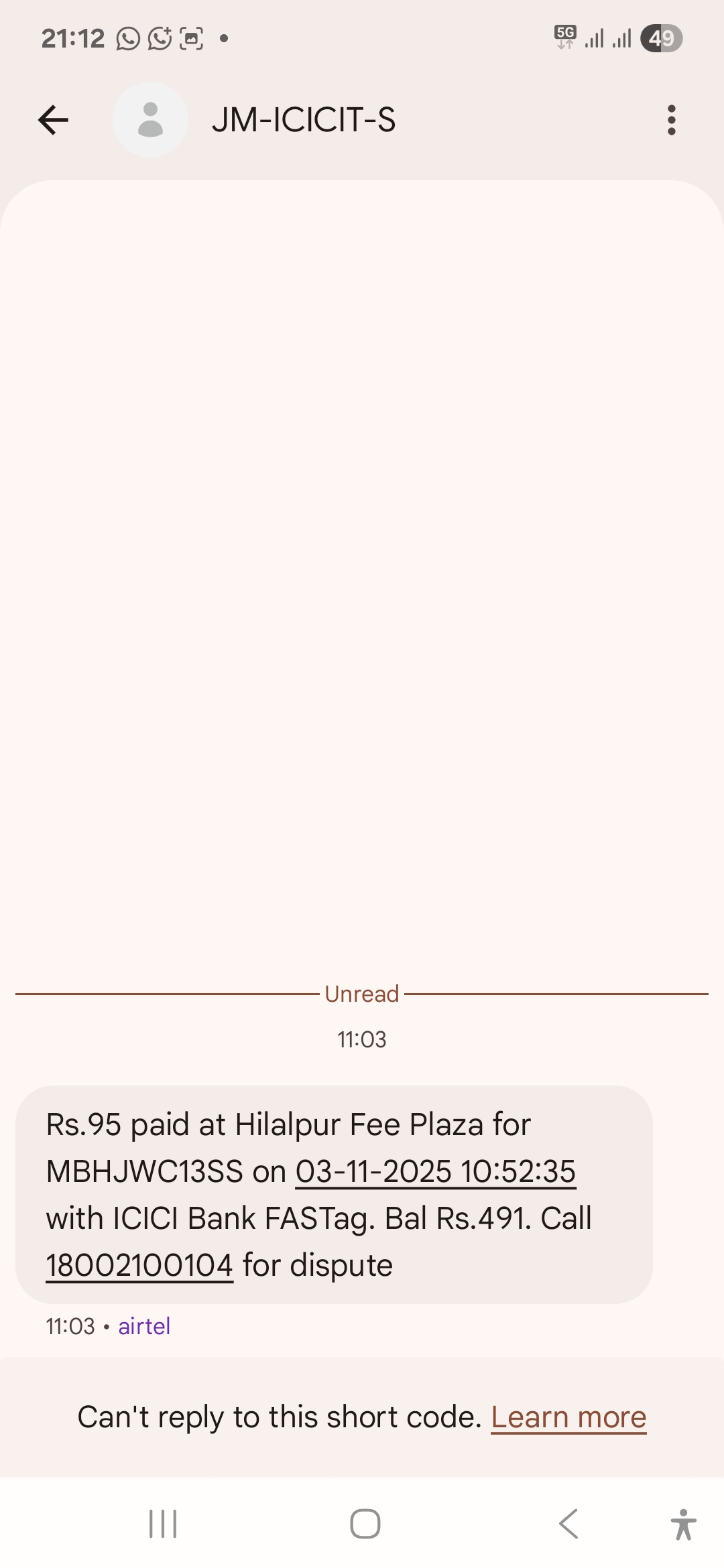Screen dimensions: 724x1568
Task: Go back to the conversations list
Action: [54, 121]
